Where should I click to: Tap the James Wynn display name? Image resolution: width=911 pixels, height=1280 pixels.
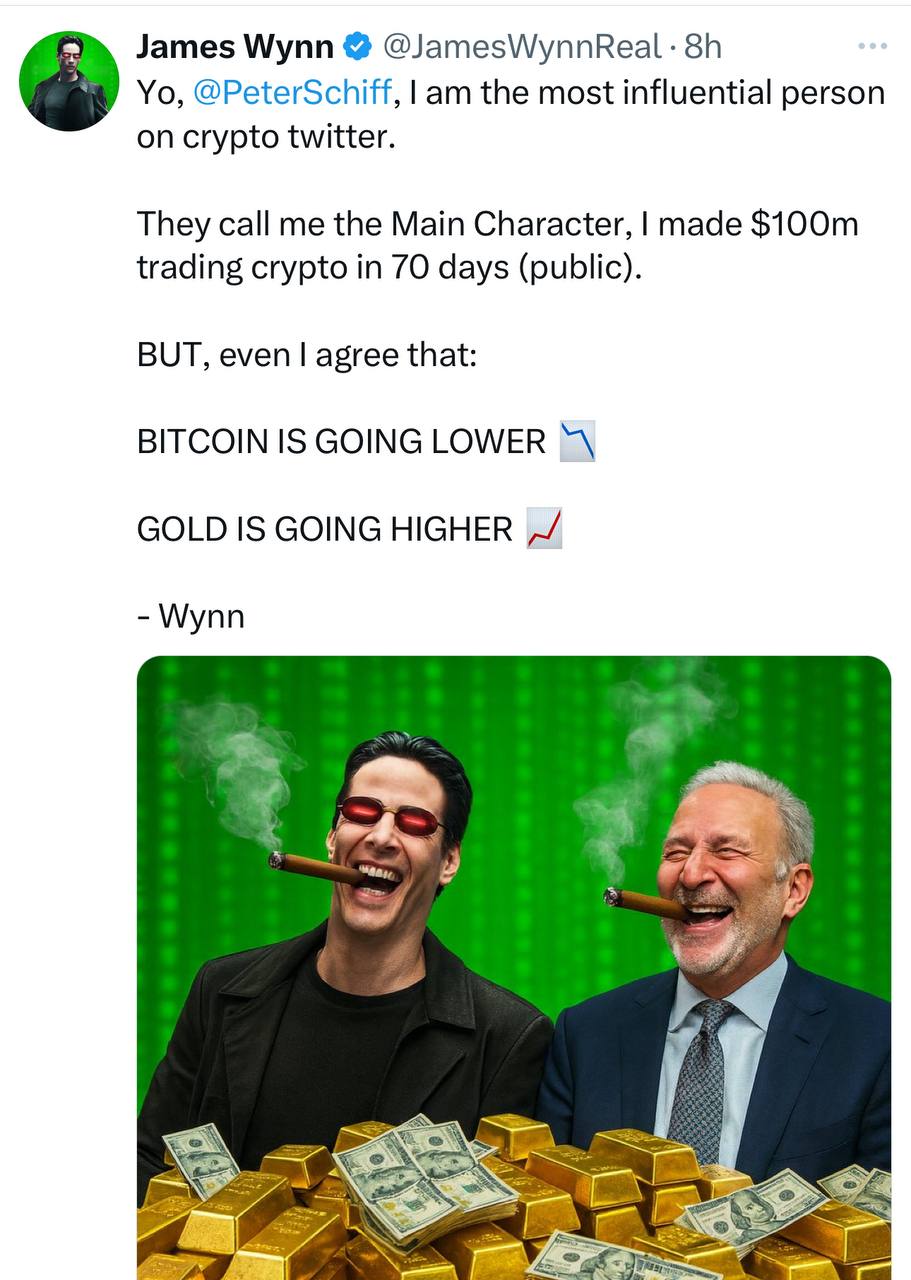235,46
